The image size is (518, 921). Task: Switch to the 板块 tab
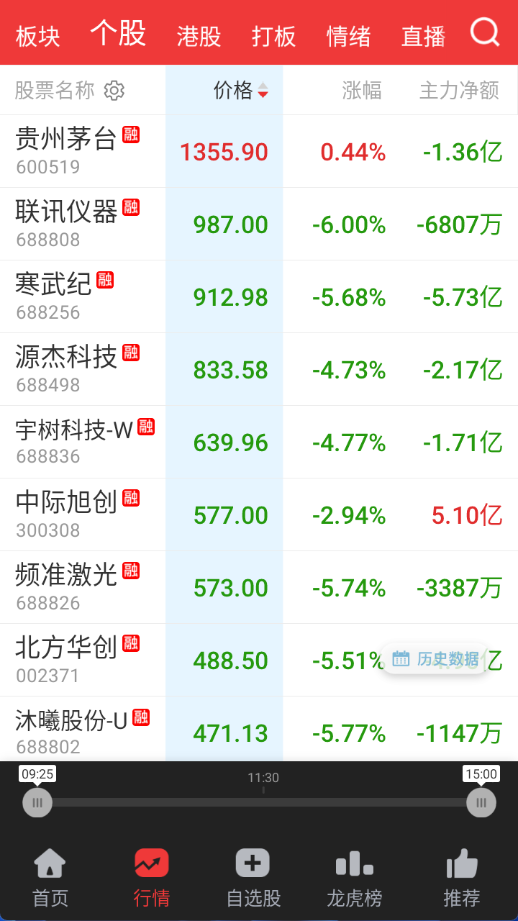38,36
